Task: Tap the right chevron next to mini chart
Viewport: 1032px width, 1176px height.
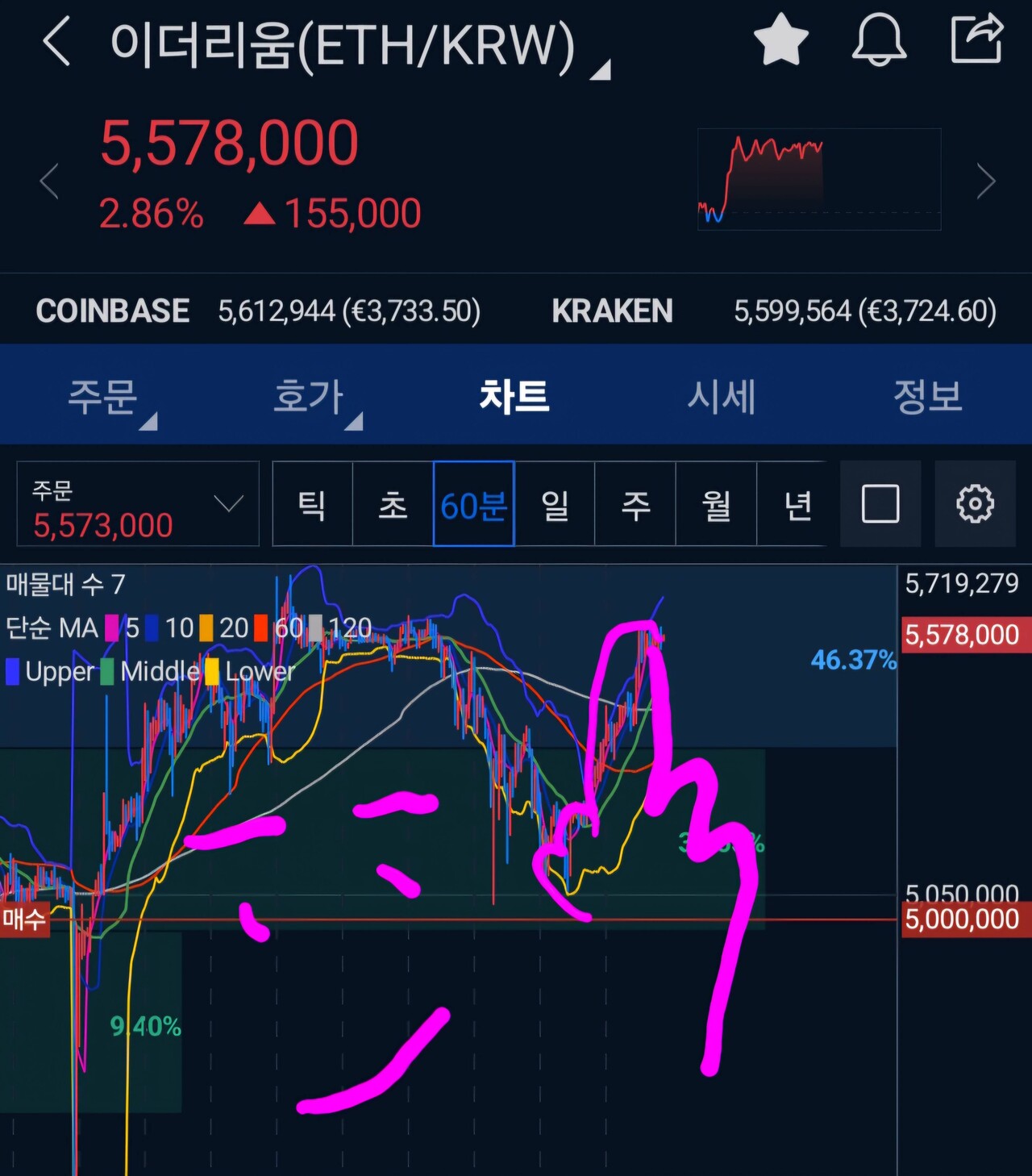Action: (x=985, y=179)
